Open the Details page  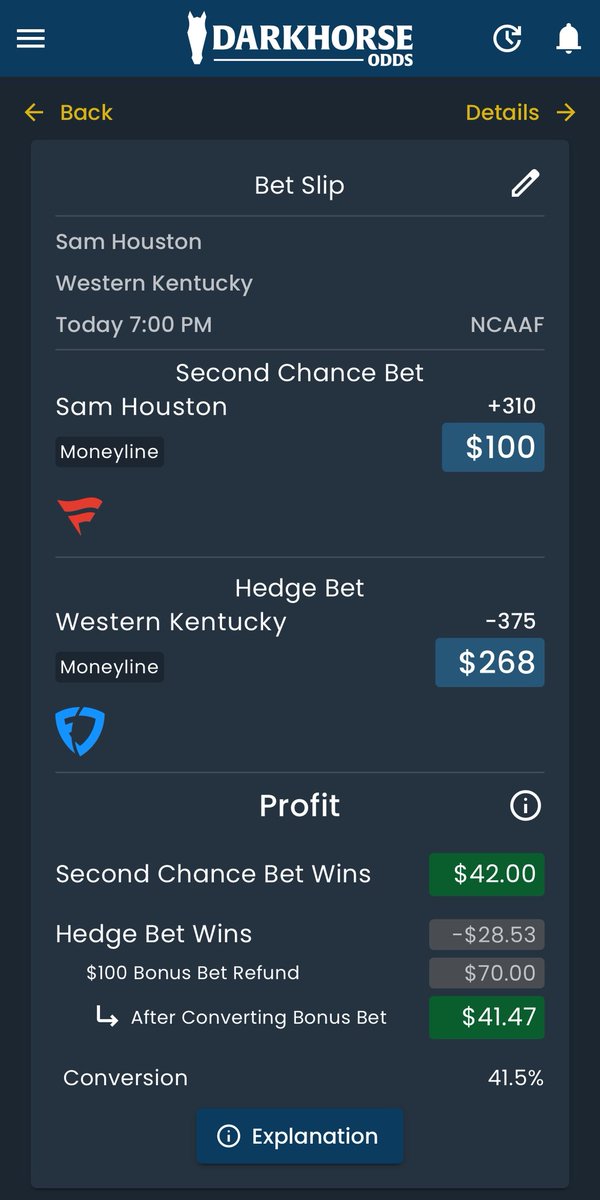tap(520, 112)
